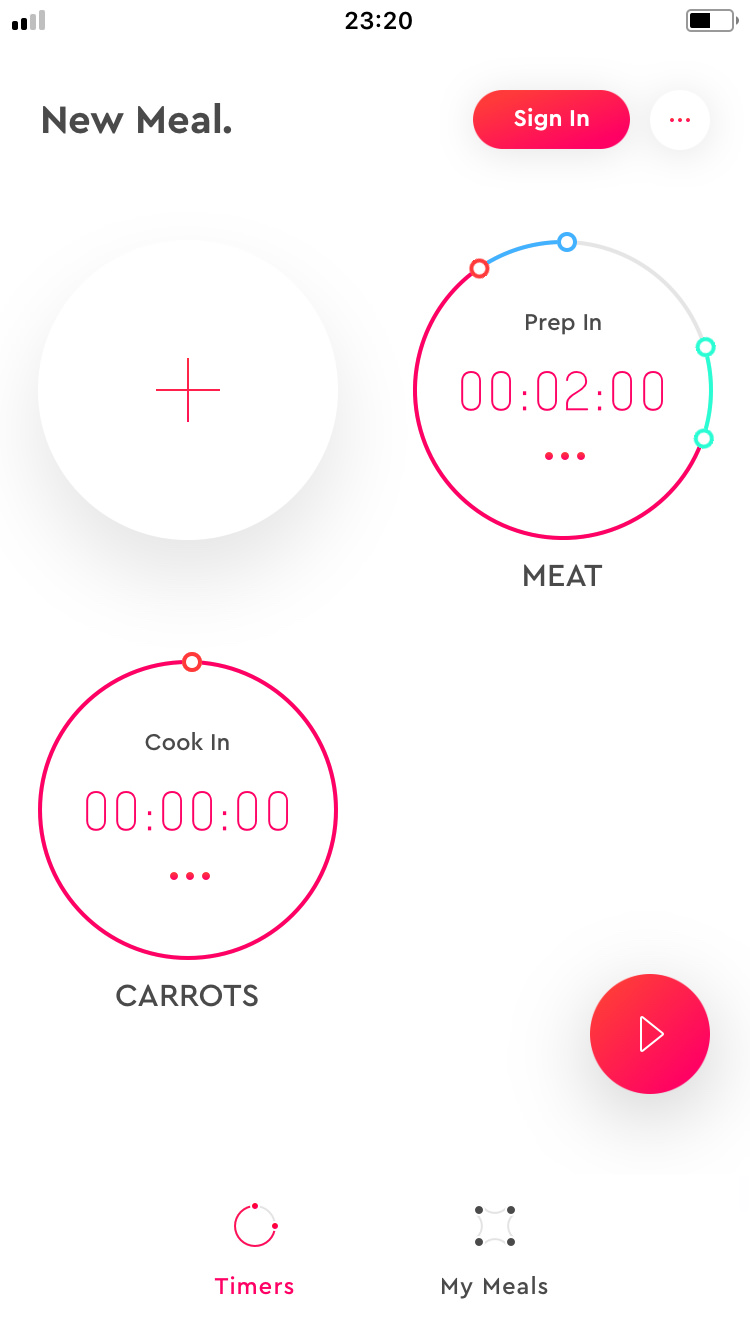Tap the Cook In time display

[187, 810]
